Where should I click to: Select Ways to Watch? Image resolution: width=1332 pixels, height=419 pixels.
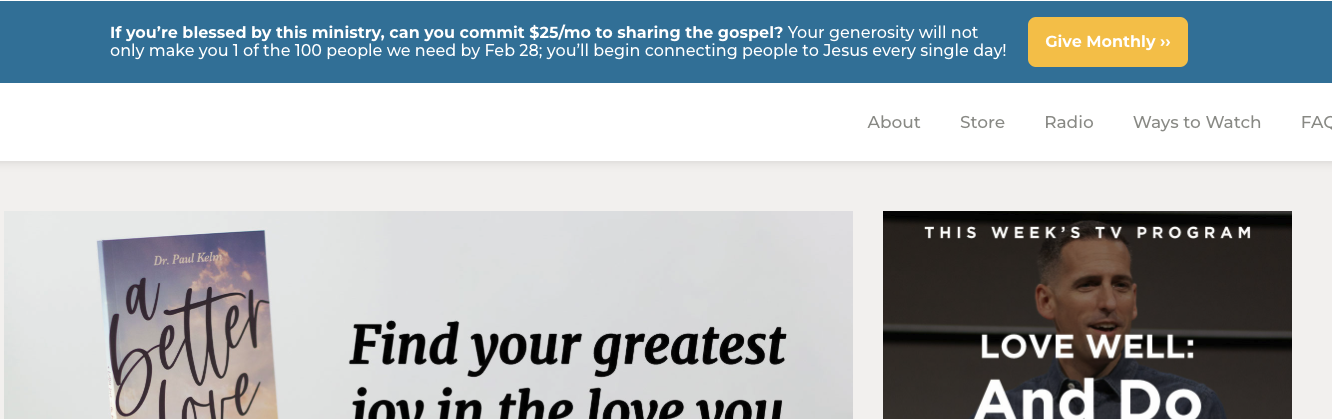click(1196, 122)
